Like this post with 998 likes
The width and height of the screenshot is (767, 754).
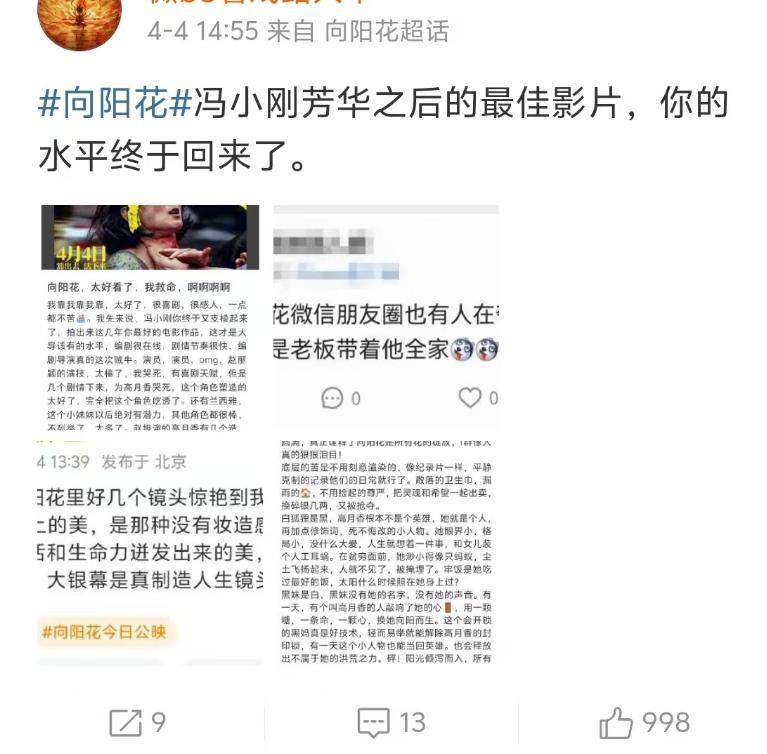click(x=643, y=721)
